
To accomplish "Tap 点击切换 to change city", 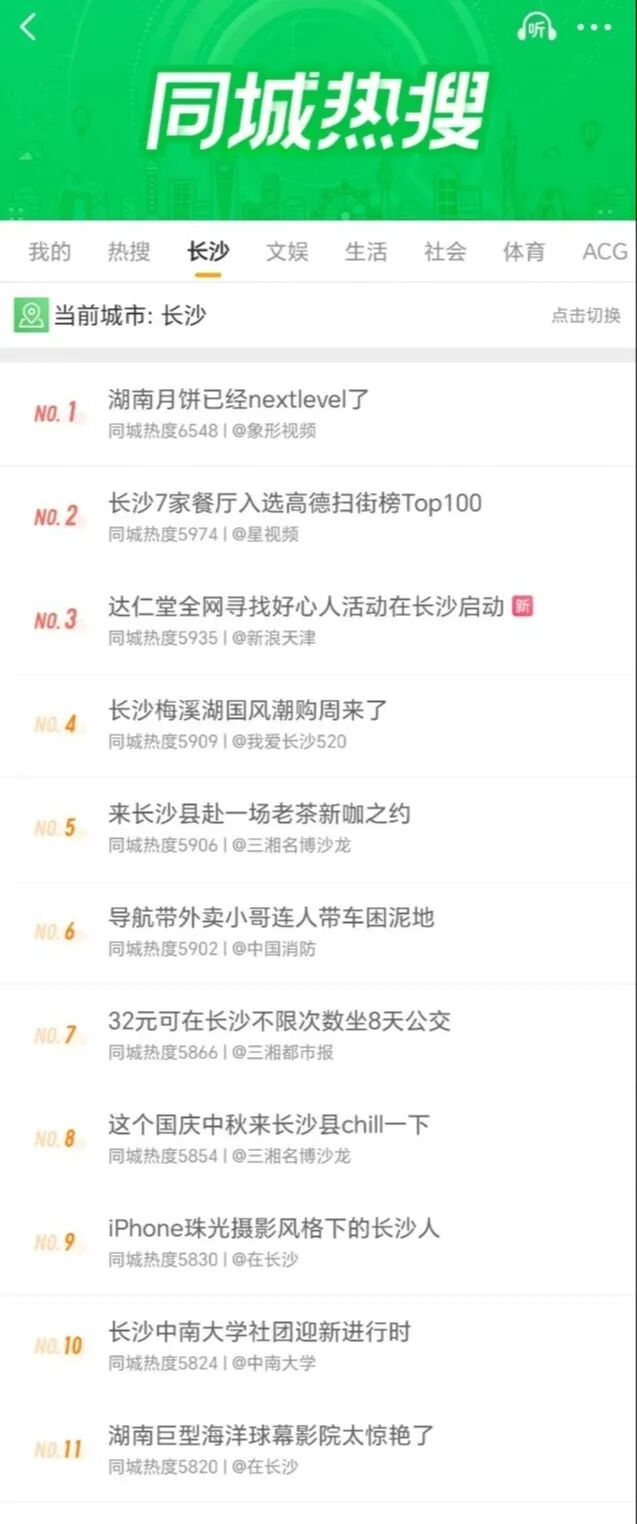I will (586, 316).
